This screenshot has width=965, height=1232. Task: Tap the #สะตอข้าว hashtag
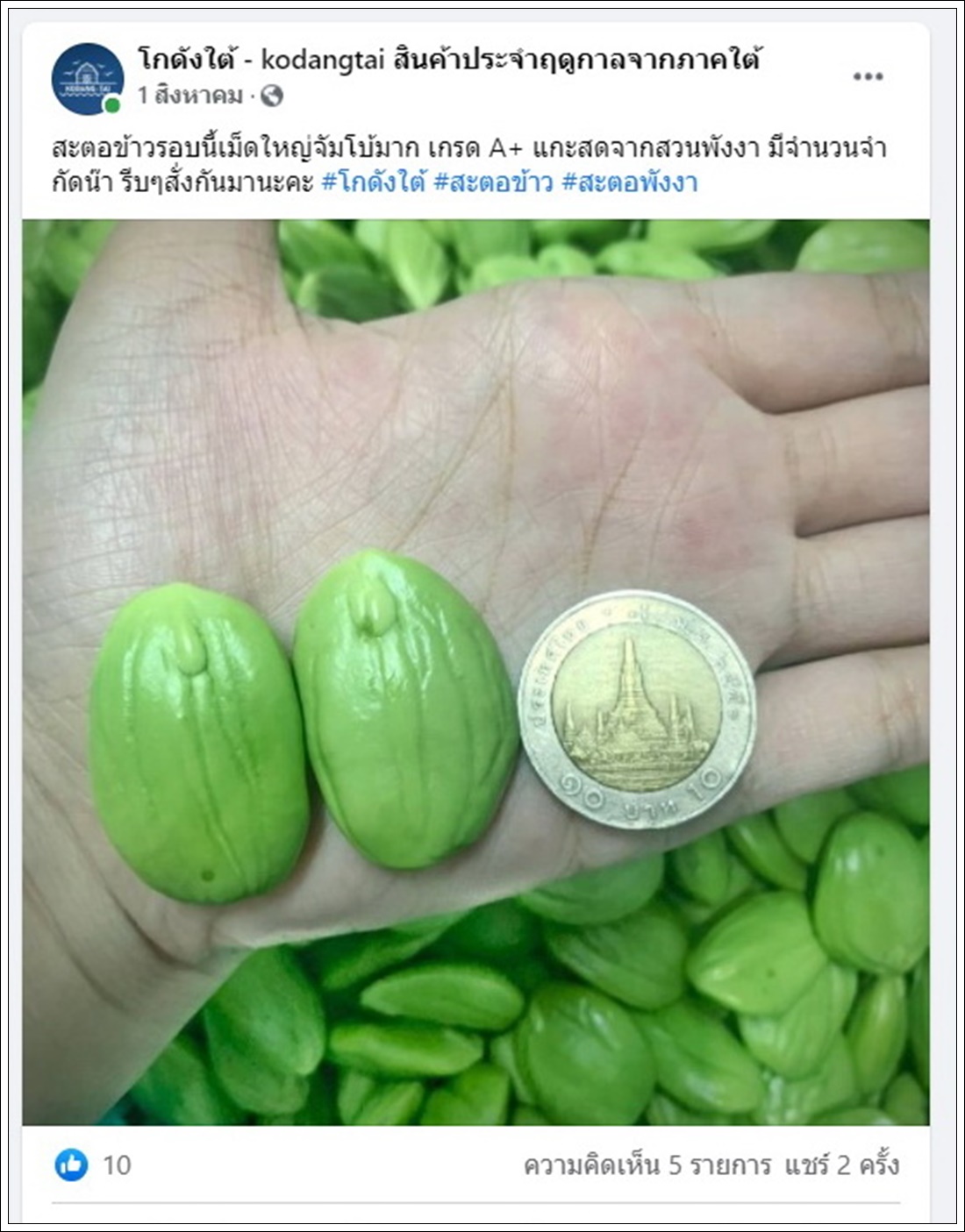[494, 182]
